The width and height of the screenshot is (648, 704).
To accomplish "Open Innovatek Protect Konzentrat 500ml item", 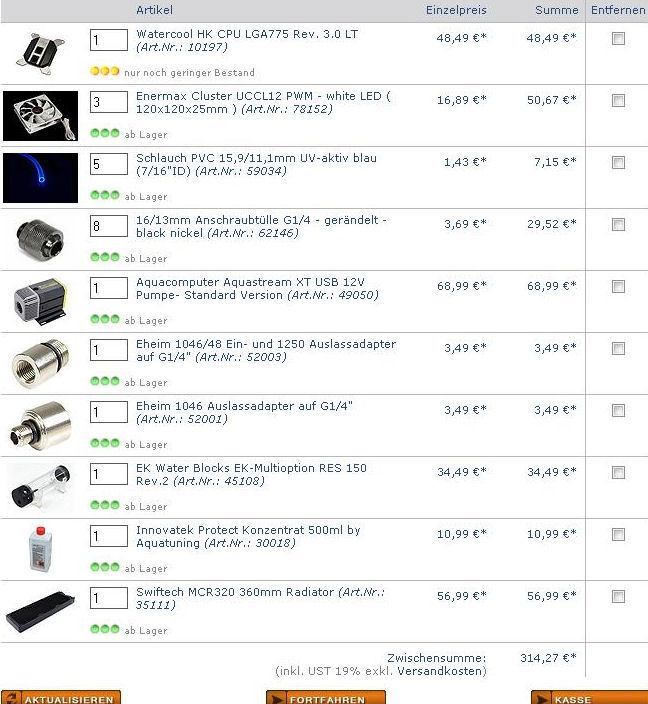I will click(248, 530).
